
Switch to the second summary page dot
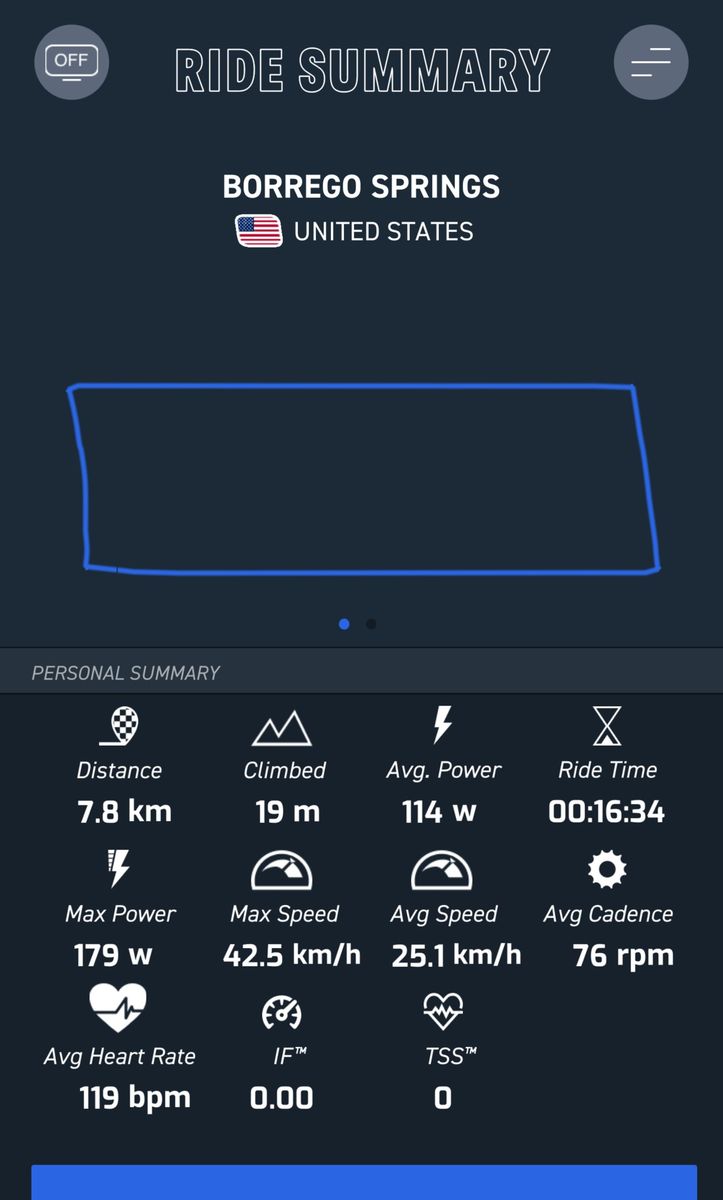click(371, 624)
